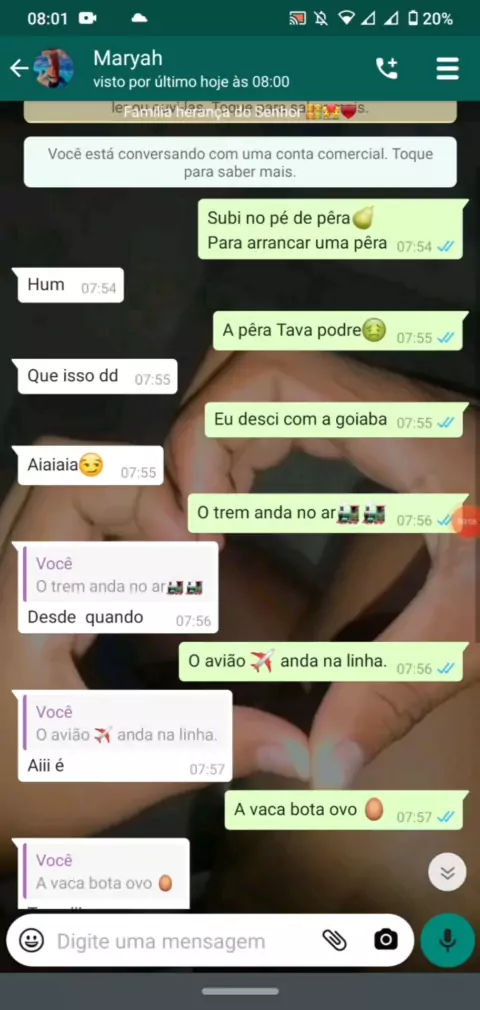Go back from Maryah's chat
This screenshot has width=480, height=1010.
click(19, 68)
